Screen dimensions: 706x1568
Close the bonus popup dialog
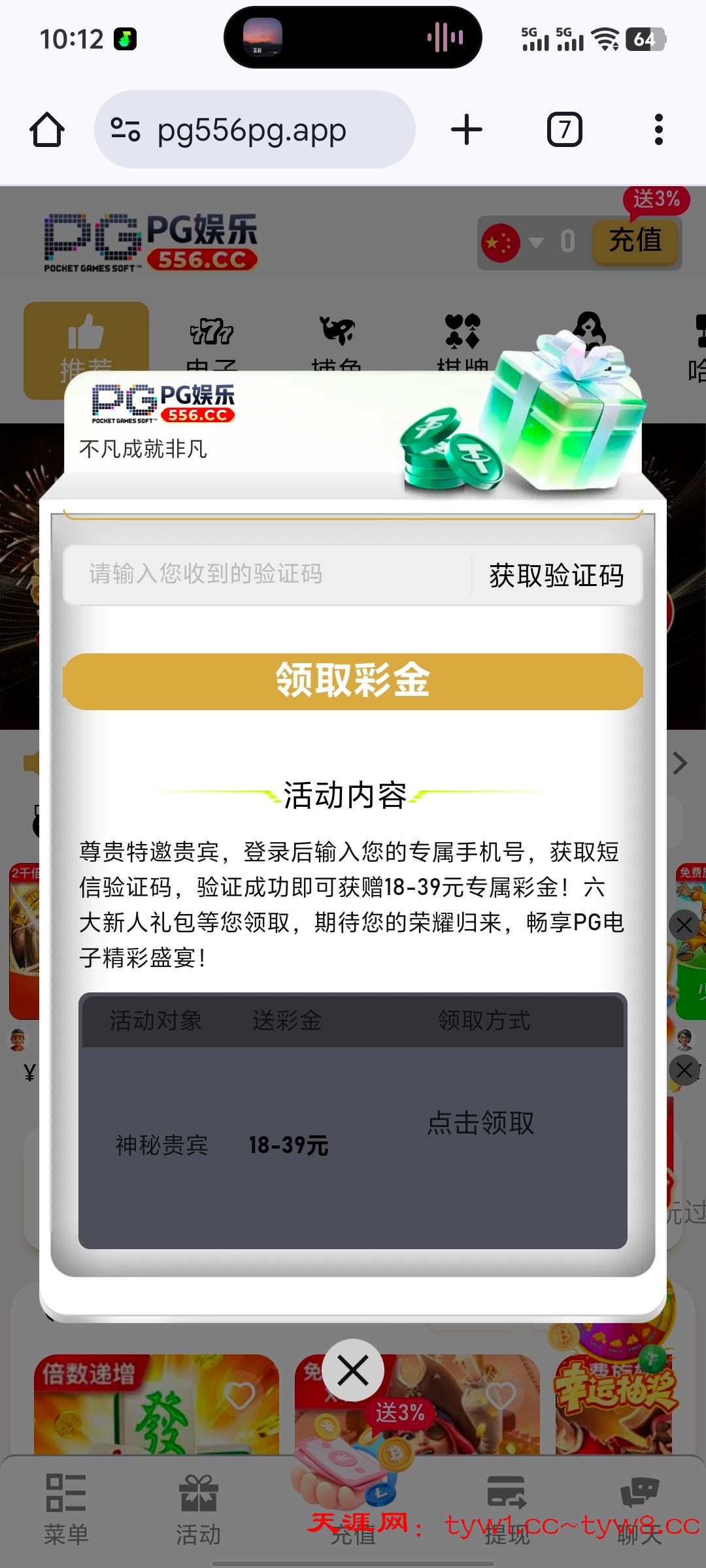click(353, 1370)
